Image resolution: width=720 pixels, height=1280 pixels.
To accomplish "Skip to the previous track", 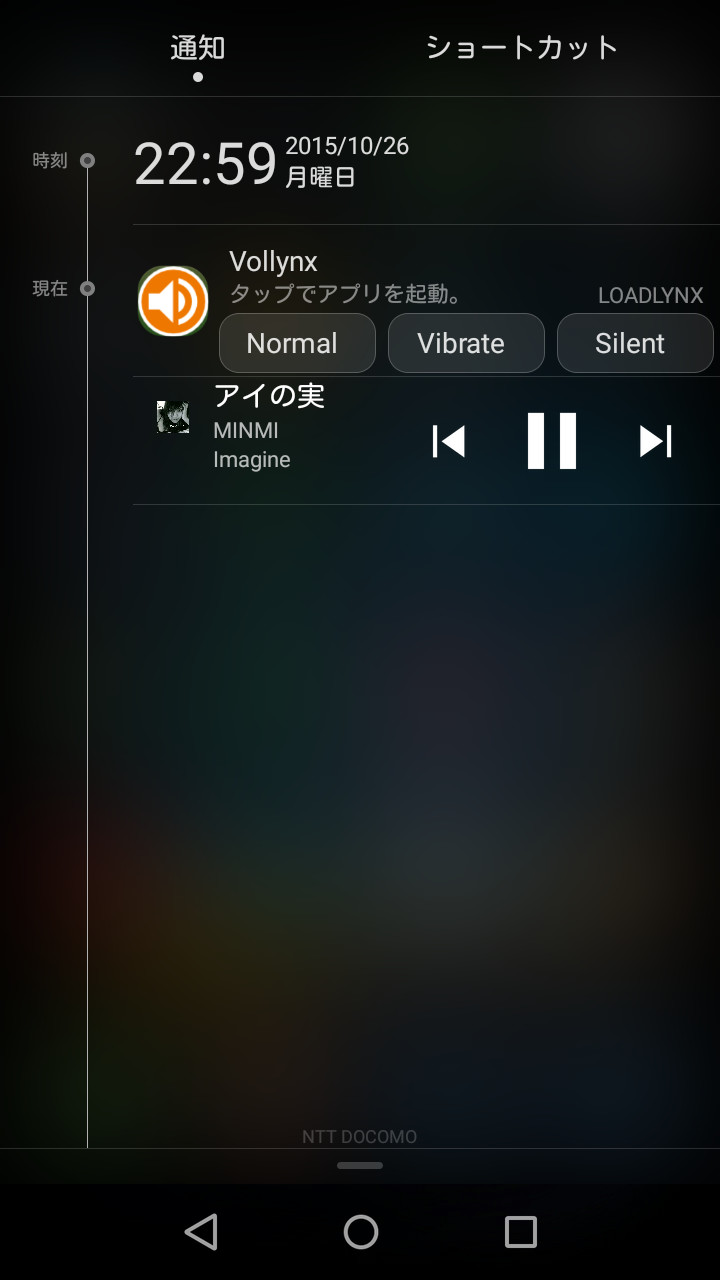I will pos(448,441).
